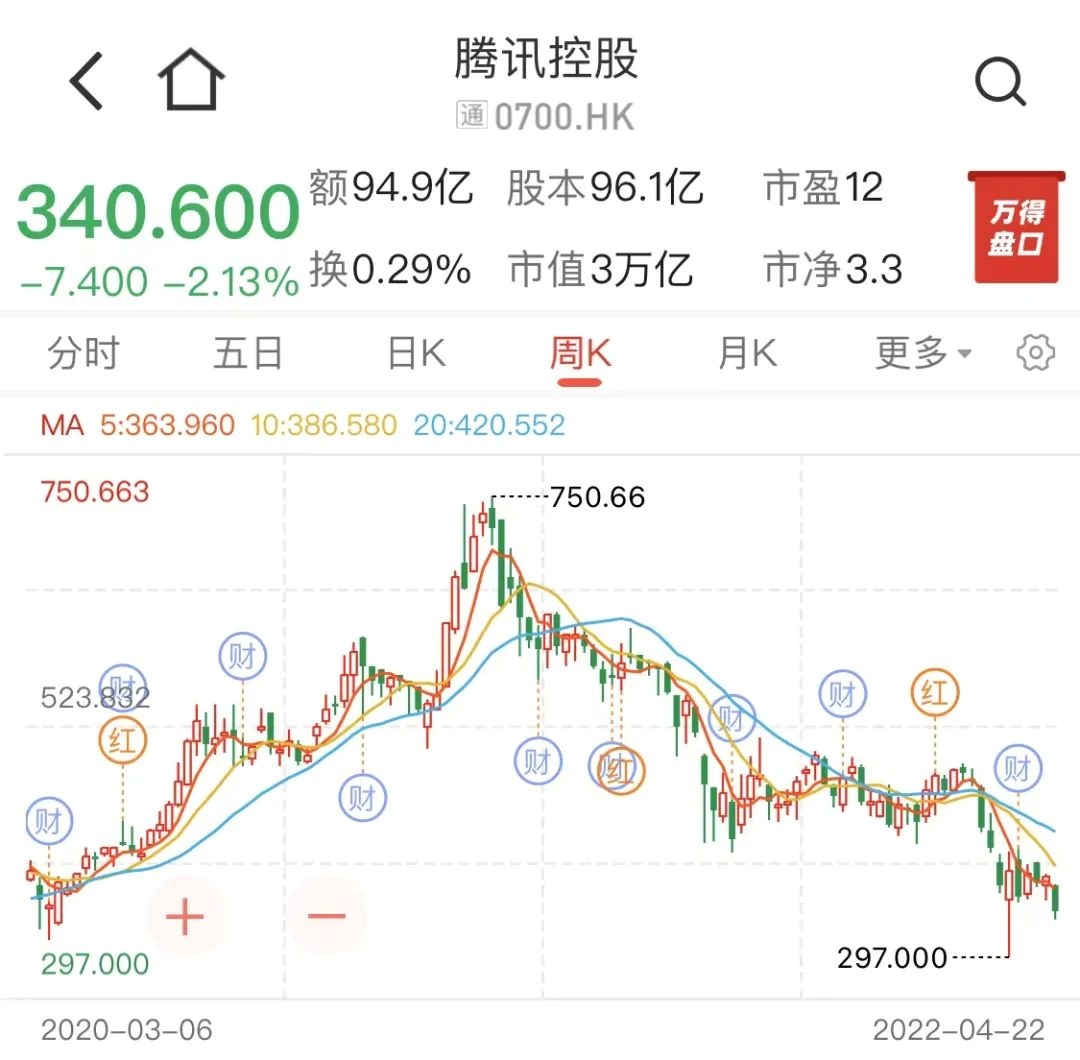Switch to the 月K chart tab

(x=747, y=353)
